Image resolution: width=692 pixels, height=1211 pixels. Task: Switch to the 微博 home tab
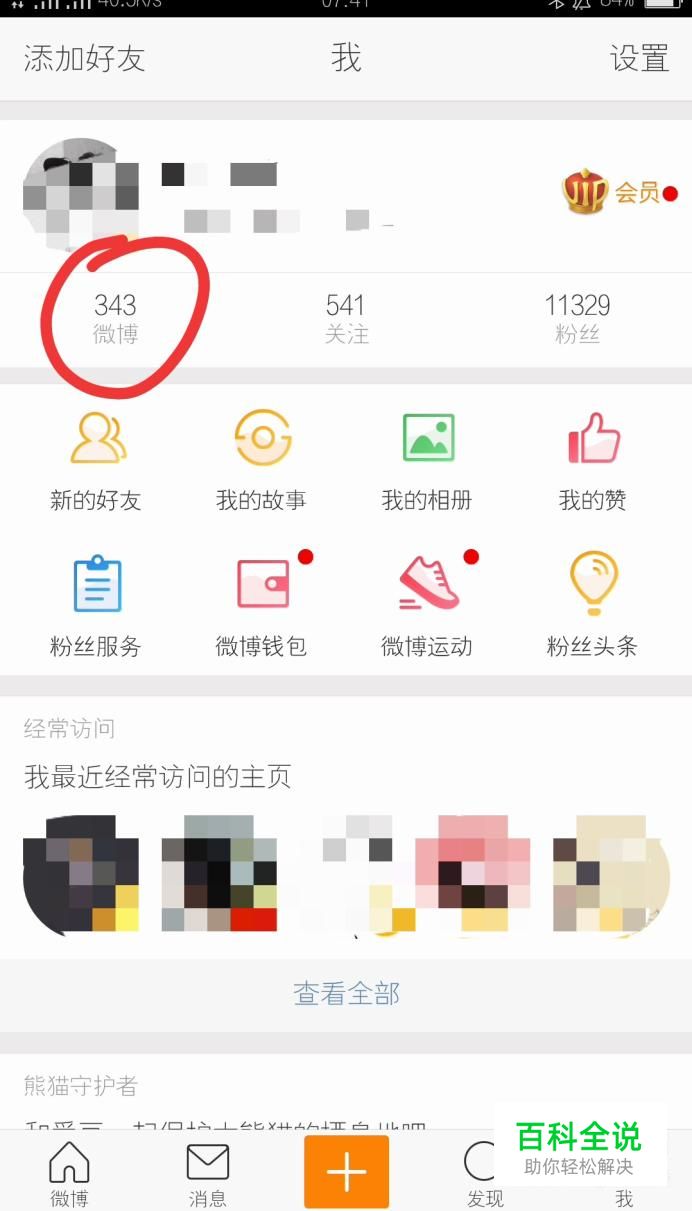(x=69, y=1172)
